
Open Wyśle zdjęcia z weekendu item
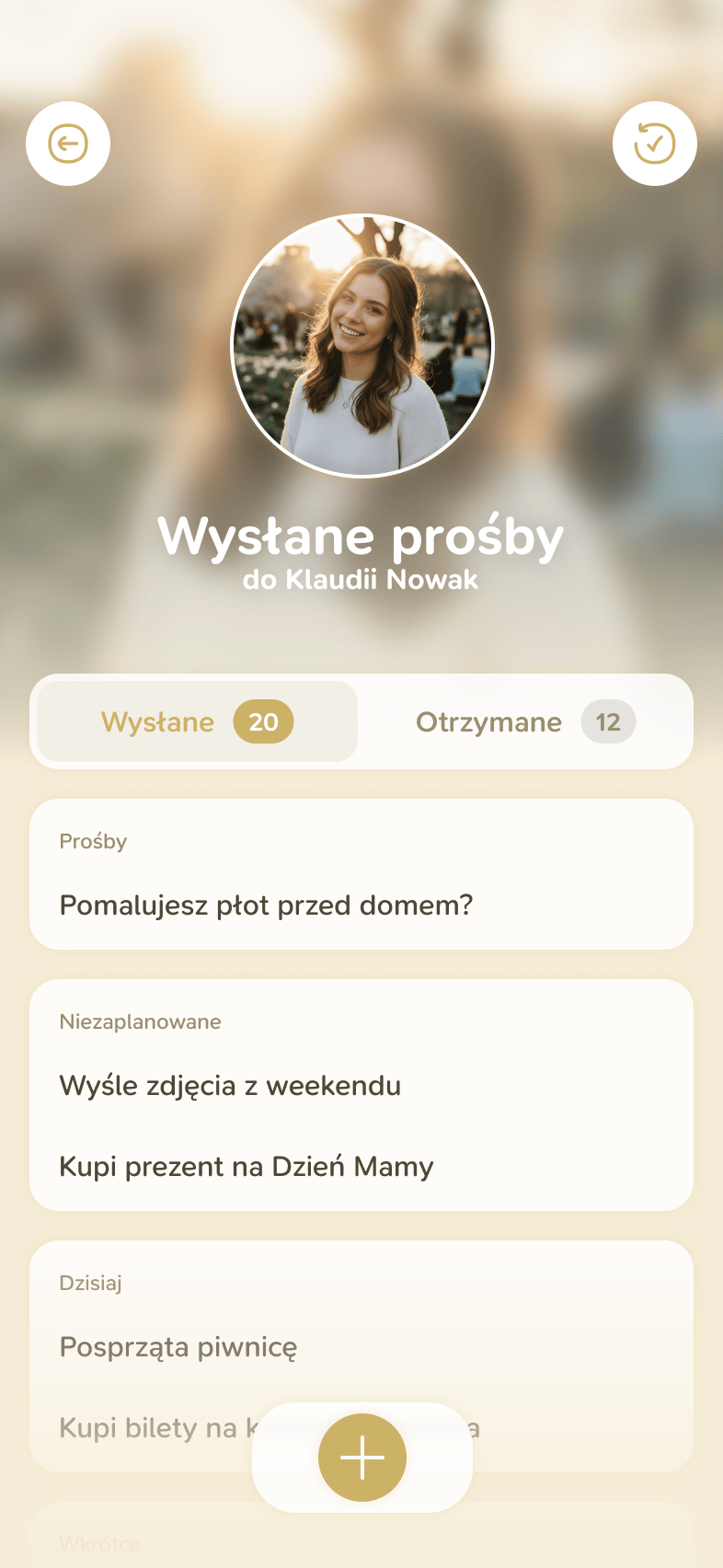tap(361, 1086)
